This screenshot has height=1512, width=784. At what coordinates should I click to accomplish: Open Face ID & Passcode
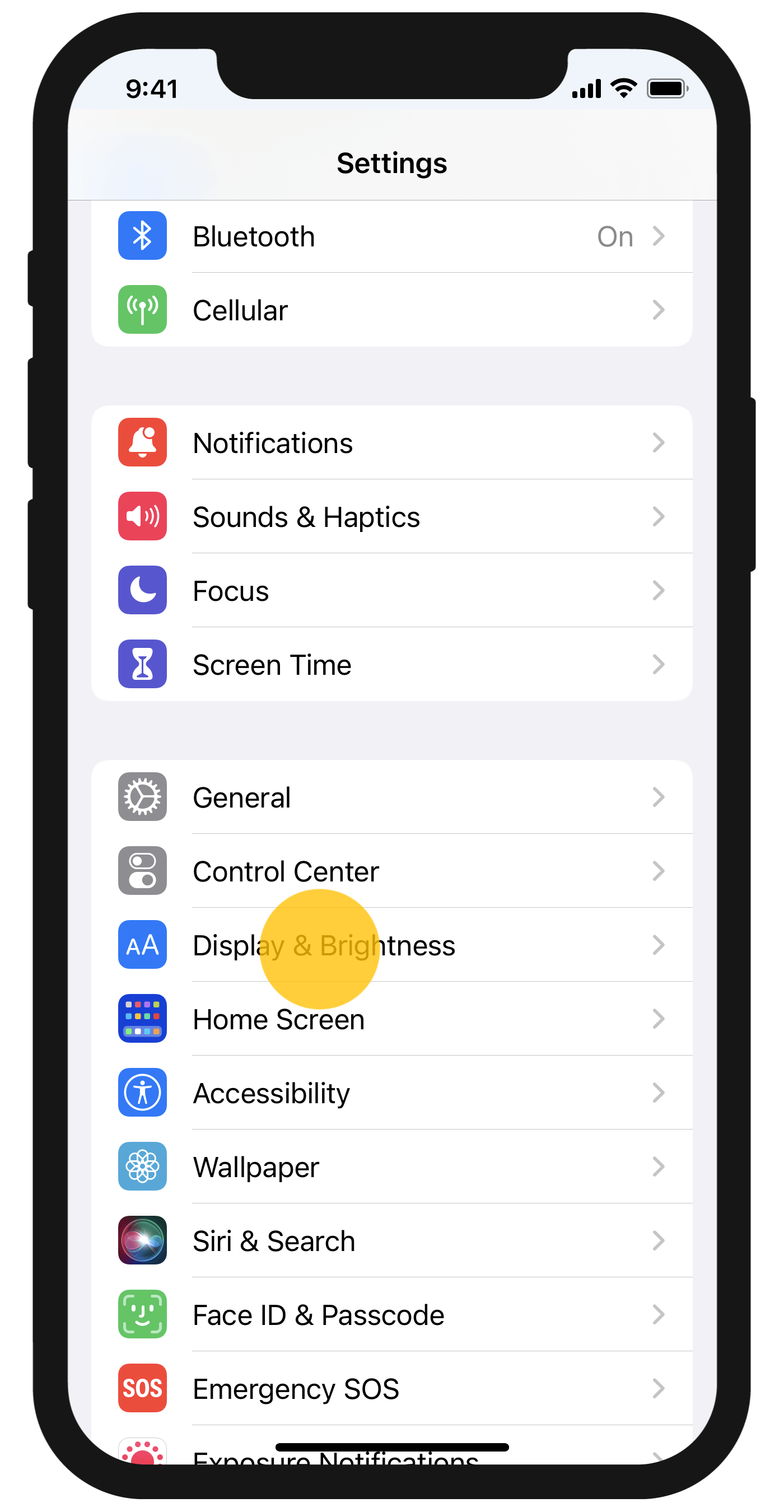point(391,1315)
